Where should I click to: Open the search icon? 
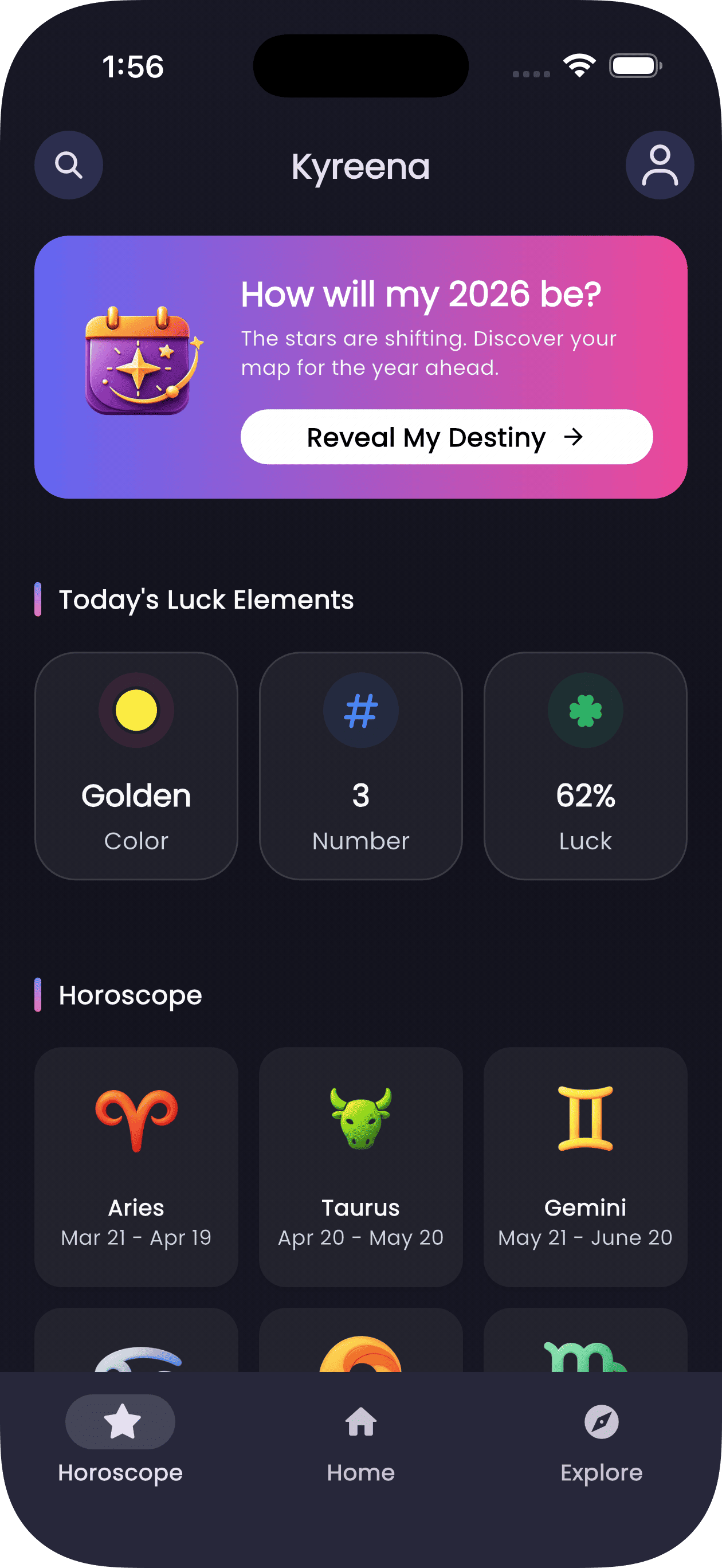pyautogui.click(x=68, y=165)
